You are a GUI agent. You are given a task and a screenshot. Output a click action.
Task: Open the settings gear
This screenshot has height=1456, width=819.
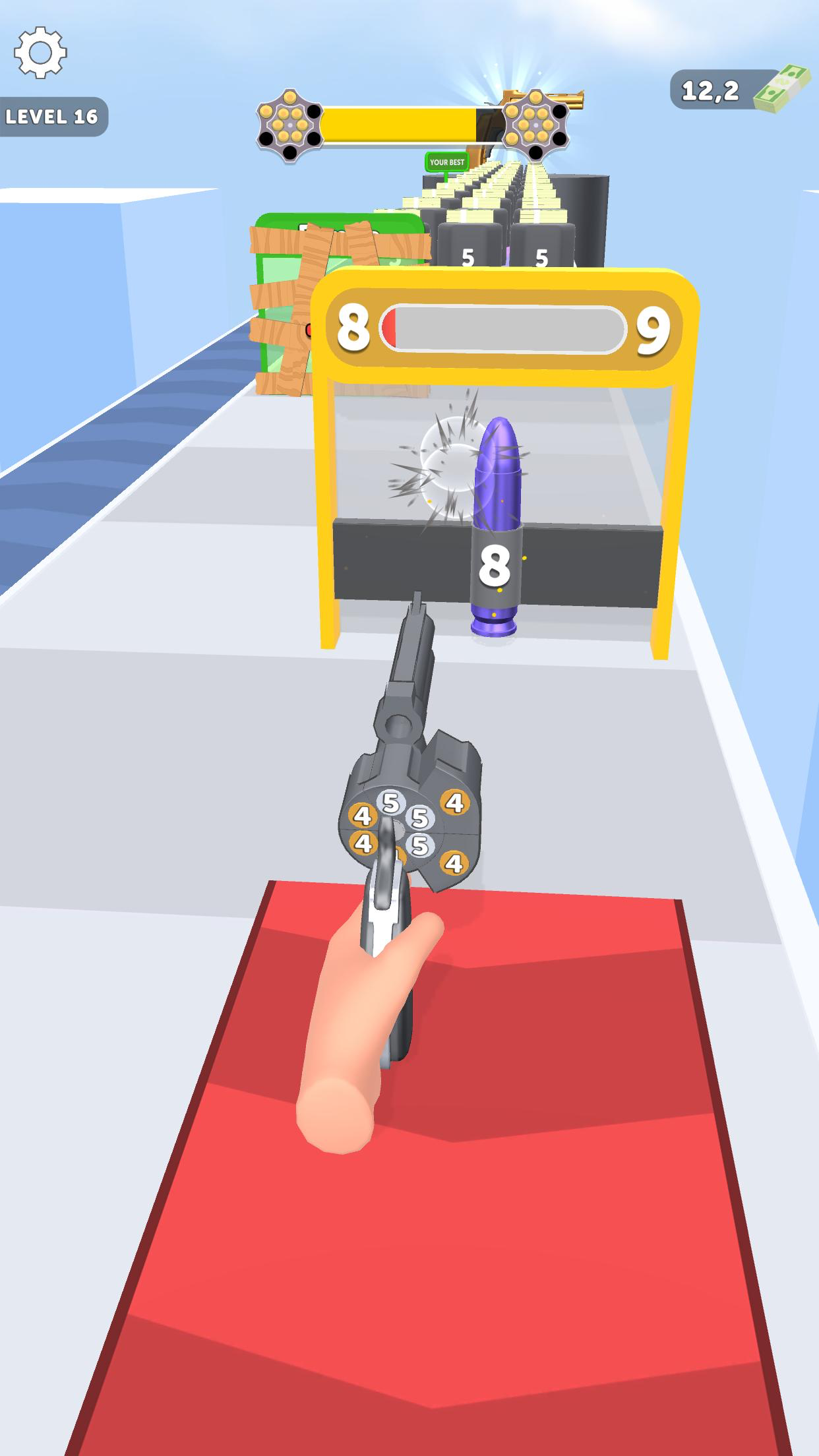[x=40, y=52]
